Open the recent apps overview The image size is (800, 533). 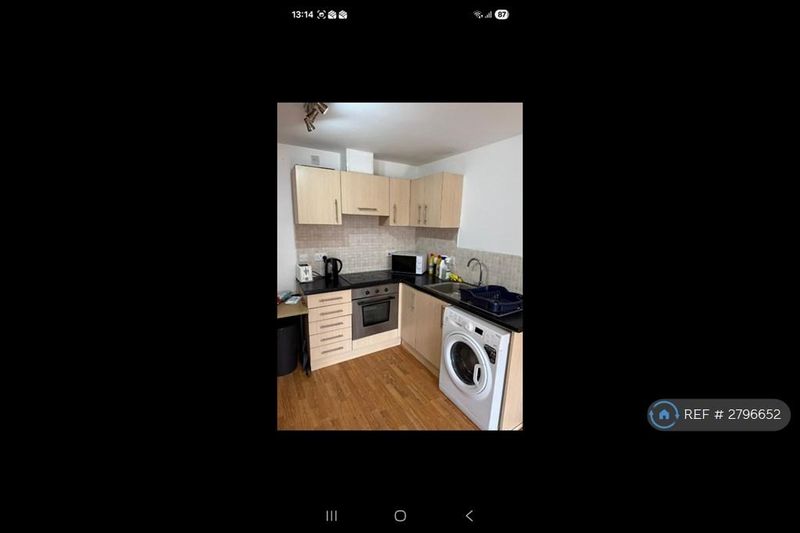coord(331,516)
